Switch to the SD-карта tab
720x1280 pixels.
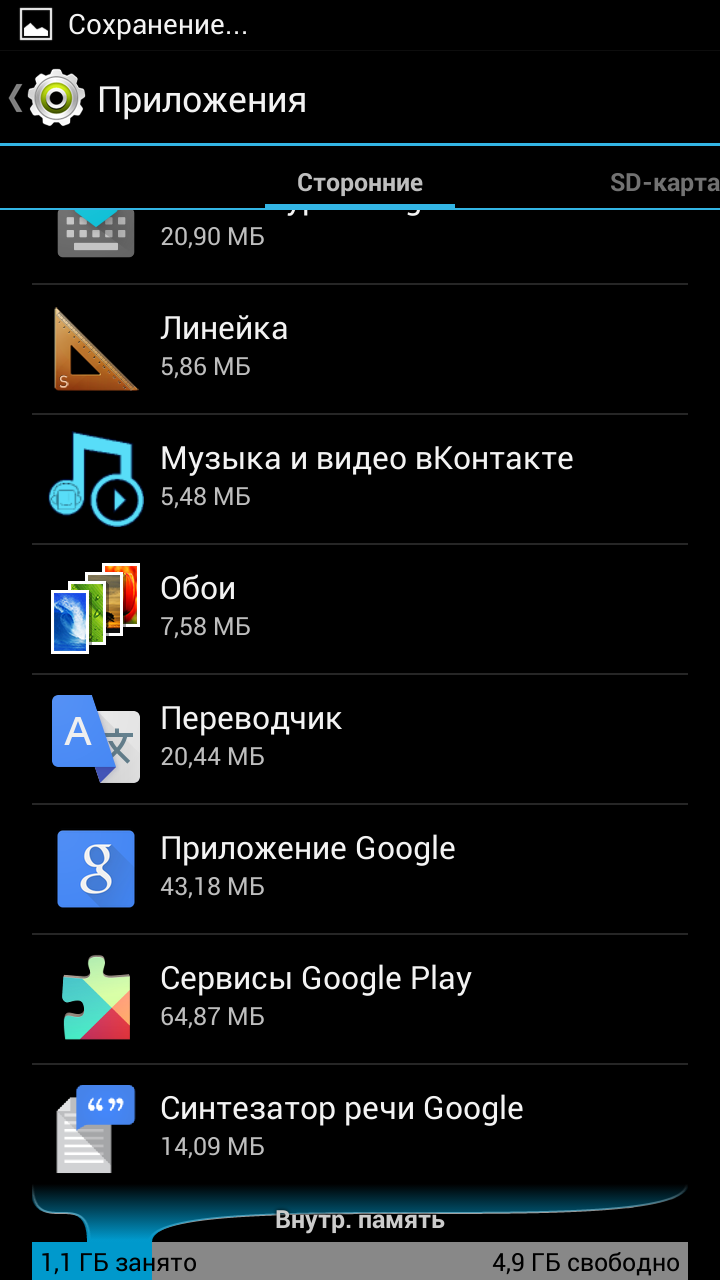664,183
